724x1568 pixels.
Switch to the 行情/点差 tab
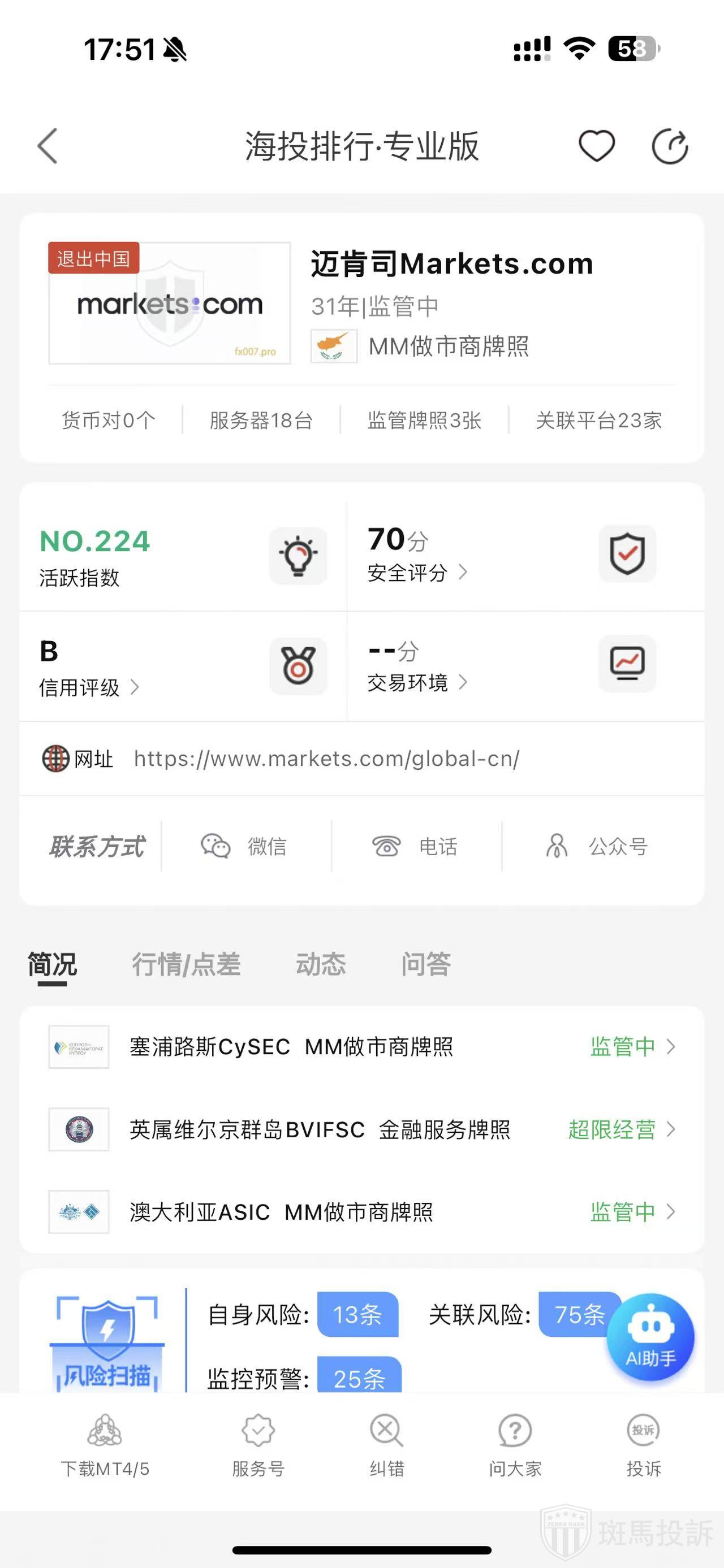[186, 965]
